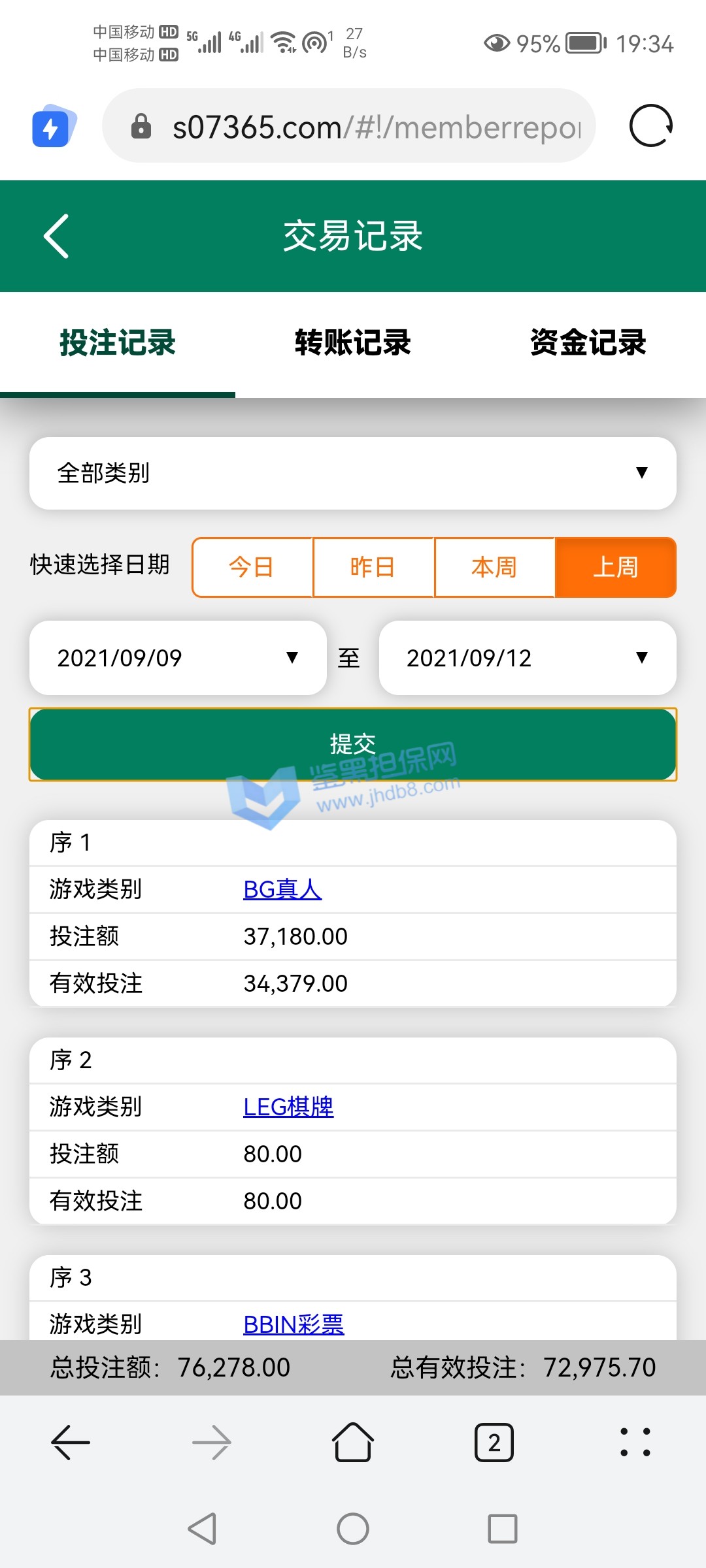This screenshot has height=1568, width=706.
Task: Select 昨日 quick date option
Action: tap(373, 567)
